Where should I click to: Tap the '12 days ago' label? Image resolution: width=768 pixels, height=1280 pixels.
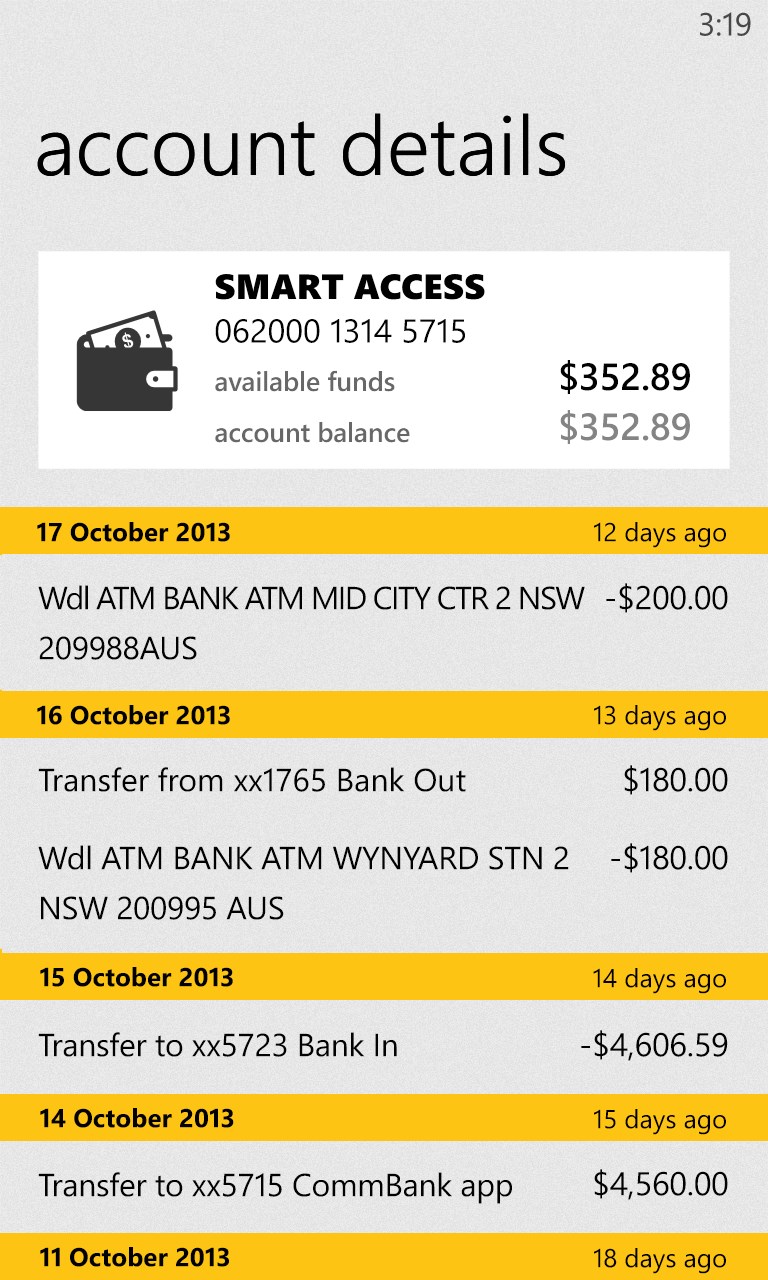(x=660, y=533)
